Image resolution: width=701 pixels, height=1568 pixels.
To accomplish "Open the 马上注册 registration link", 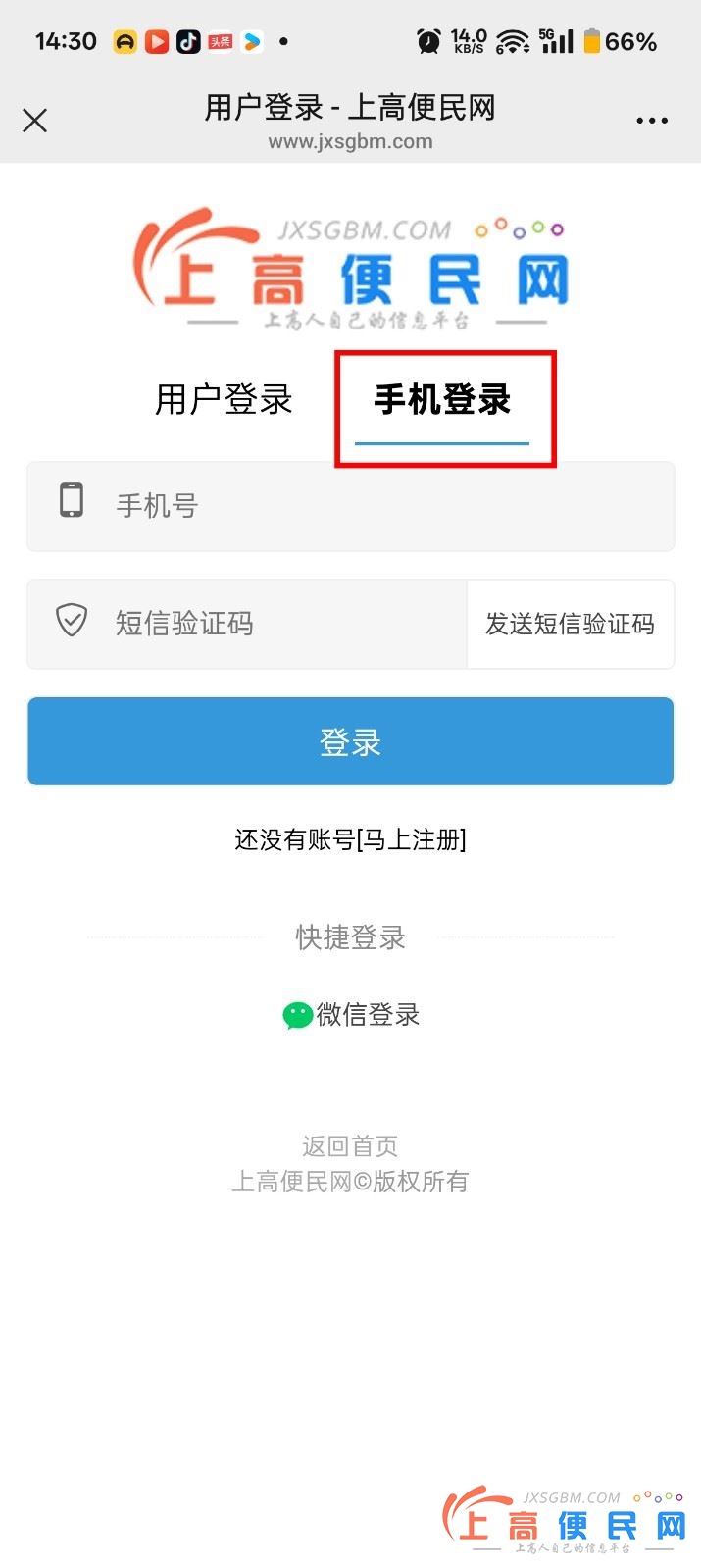I will (x=412, y=839).
